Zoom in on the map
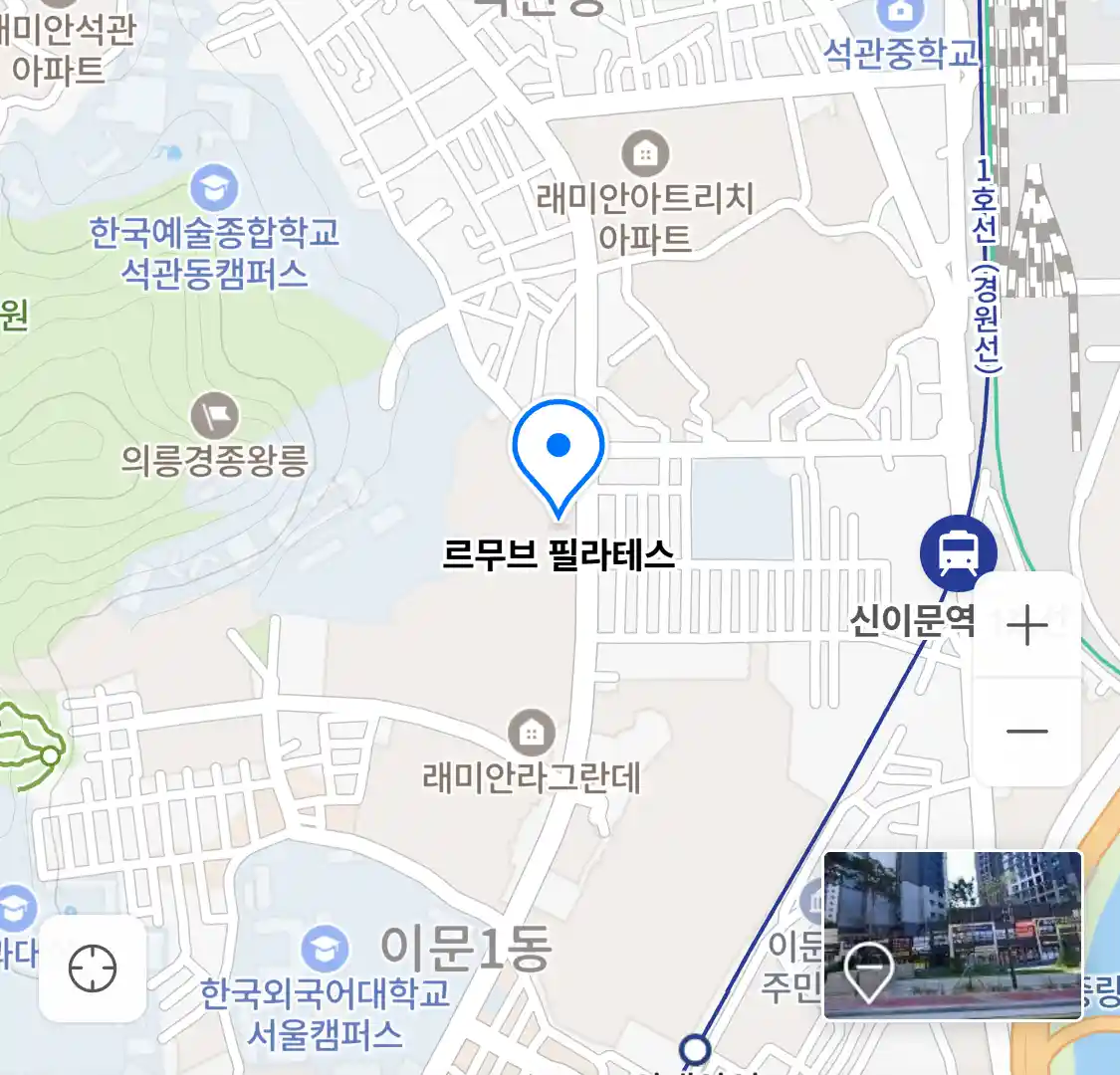Screen dimensions: 1120x1075 pyautogui.click(x=1026, y=626)
